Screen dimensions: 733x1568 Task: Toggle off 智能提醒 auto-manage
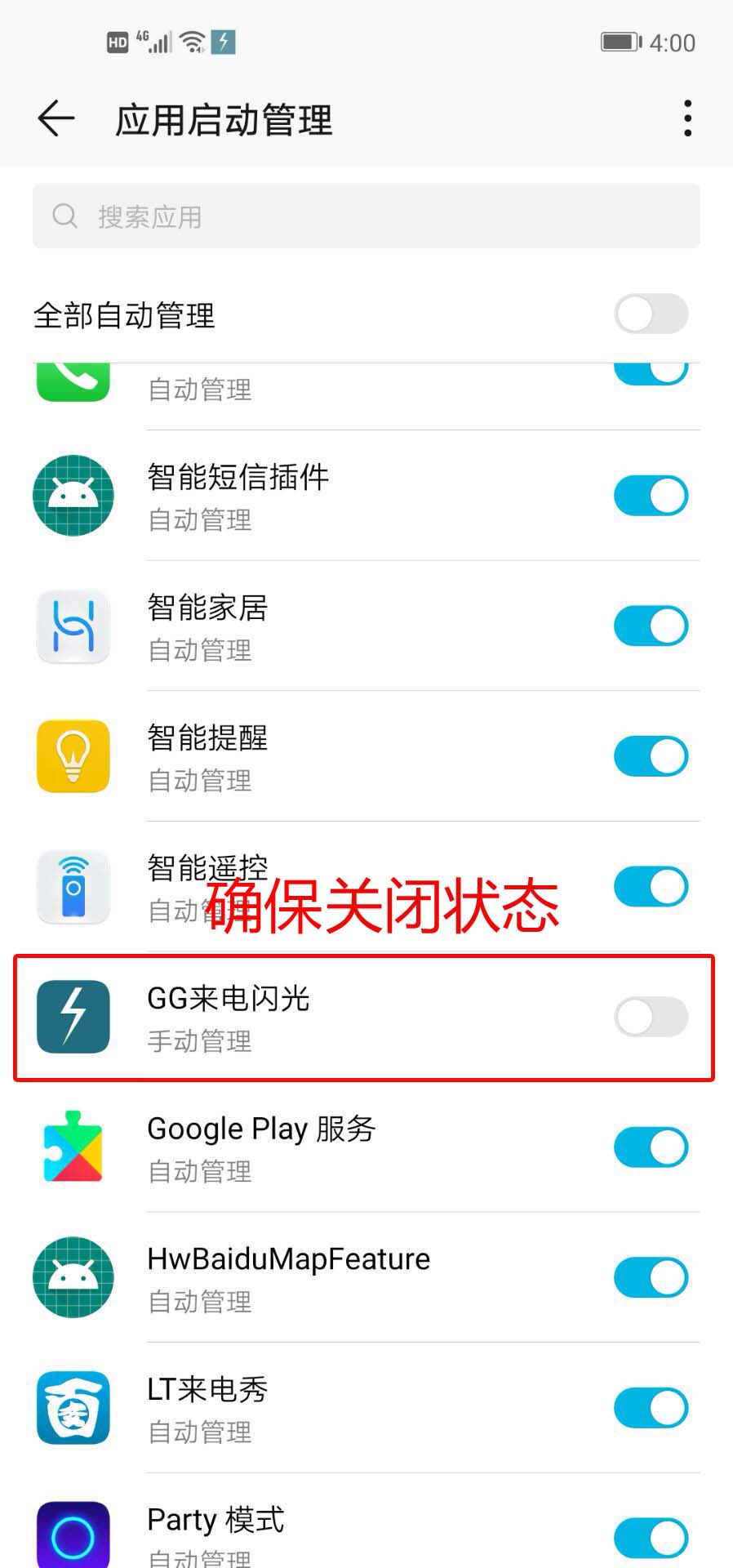(651, 756)
